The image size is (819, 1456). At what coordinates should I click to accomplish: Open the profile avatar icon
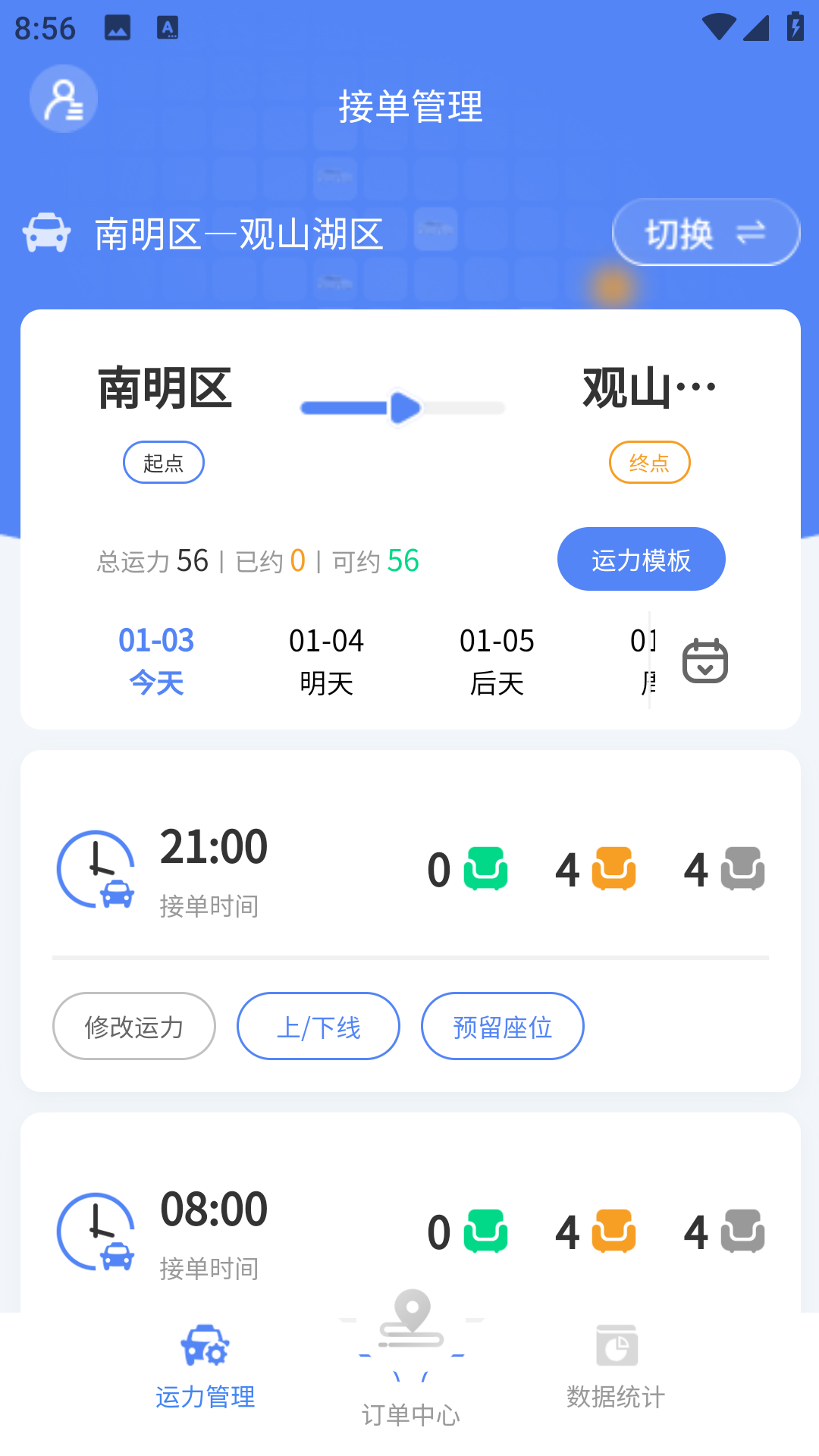pyautogui.click(x=64, y=99)
